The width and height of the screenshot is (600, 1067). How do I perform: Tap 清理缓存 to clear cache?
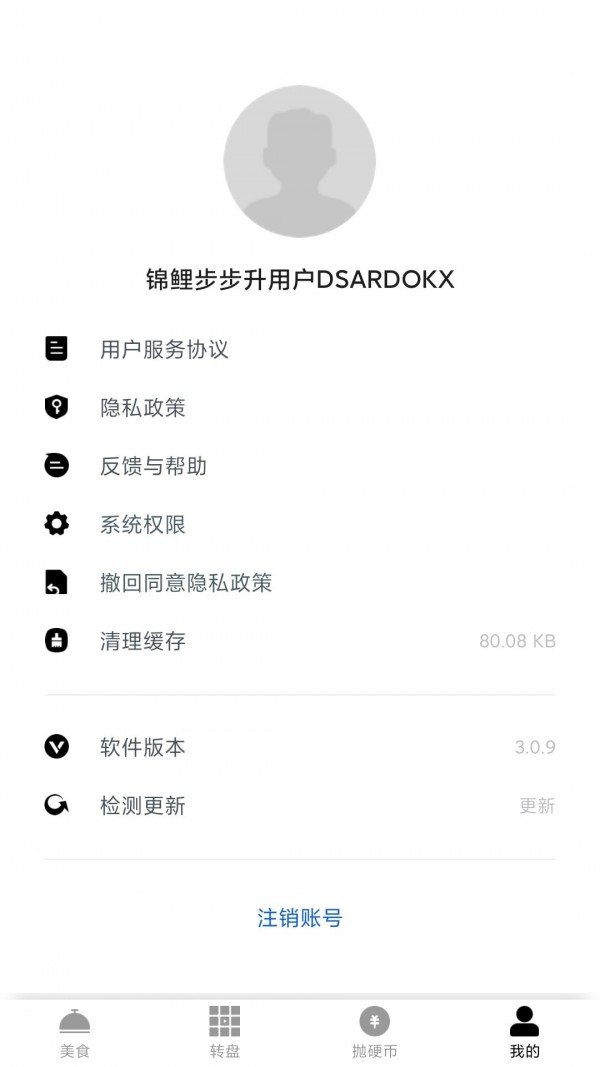143,641
